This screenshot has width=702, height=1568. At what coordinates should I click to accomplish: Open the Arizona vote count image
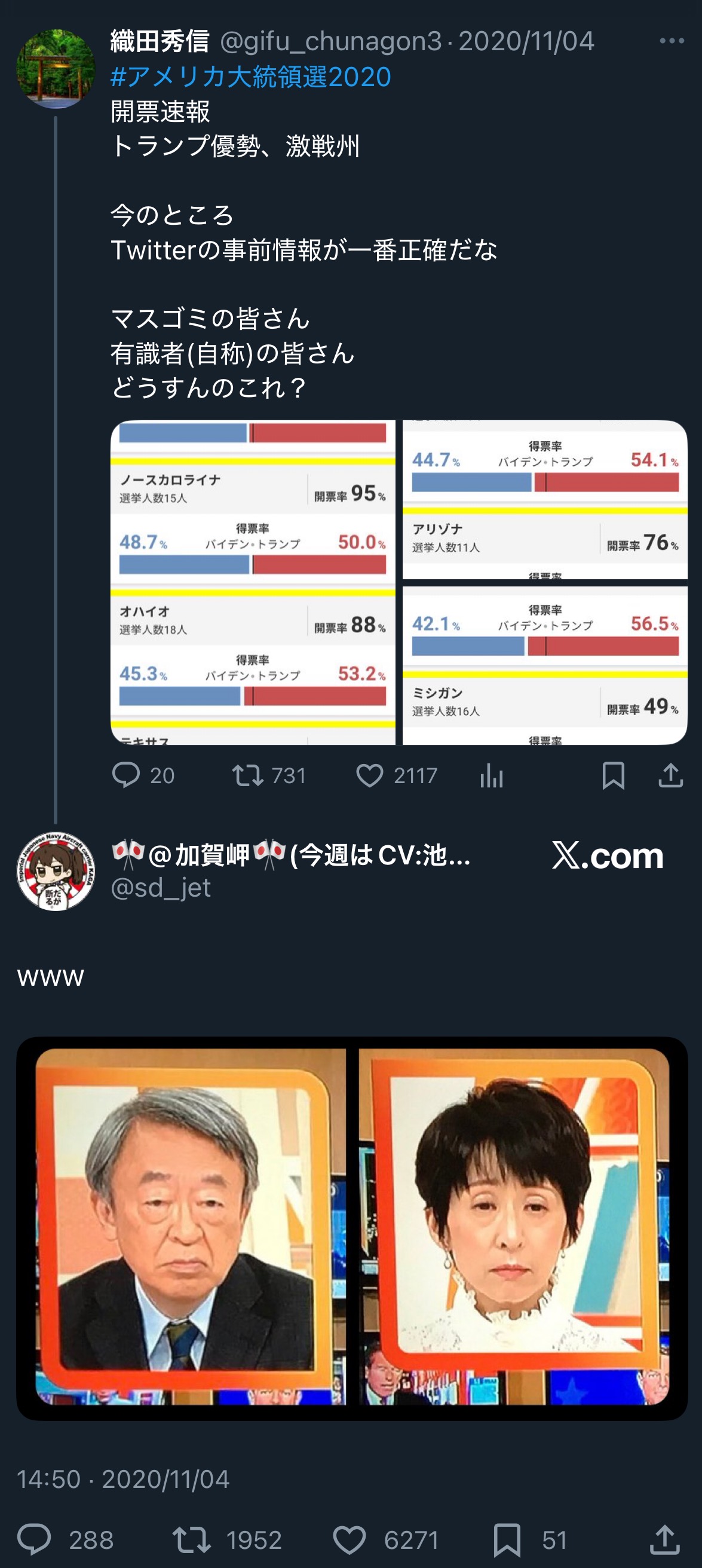544,499
